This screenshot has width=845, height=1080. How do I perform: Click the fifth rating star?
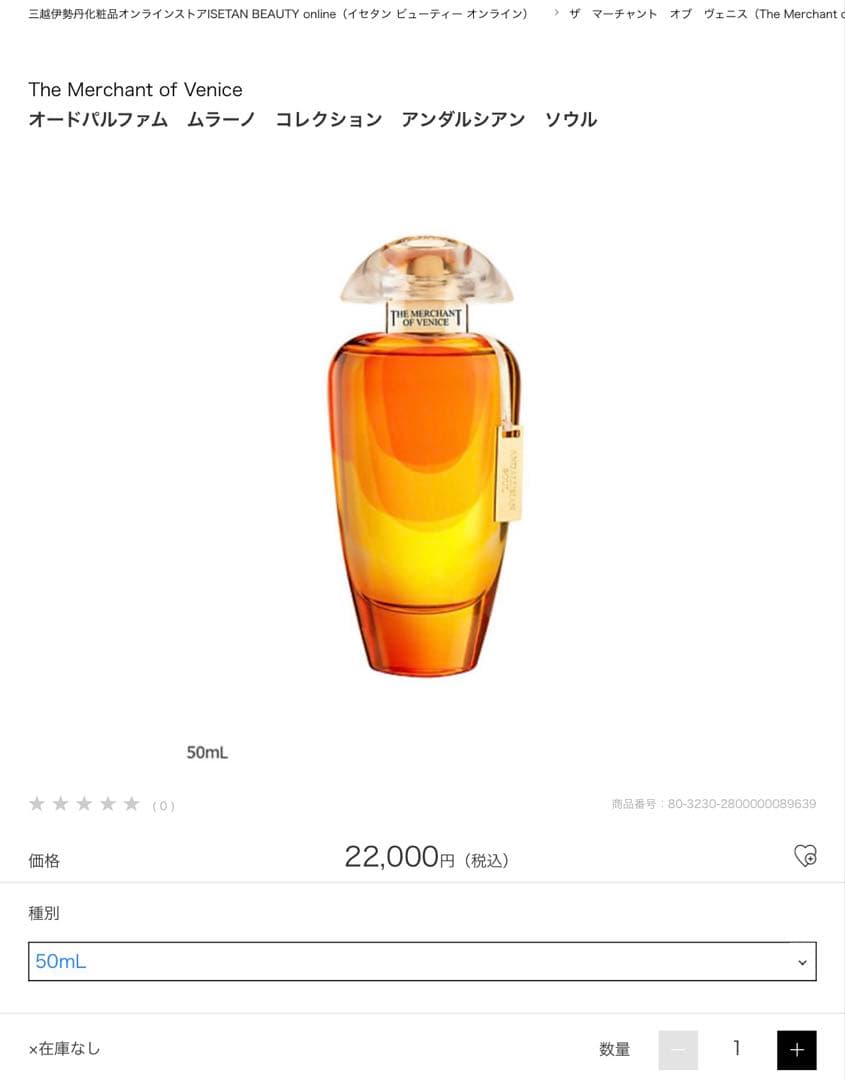click(x=133, y=803)
